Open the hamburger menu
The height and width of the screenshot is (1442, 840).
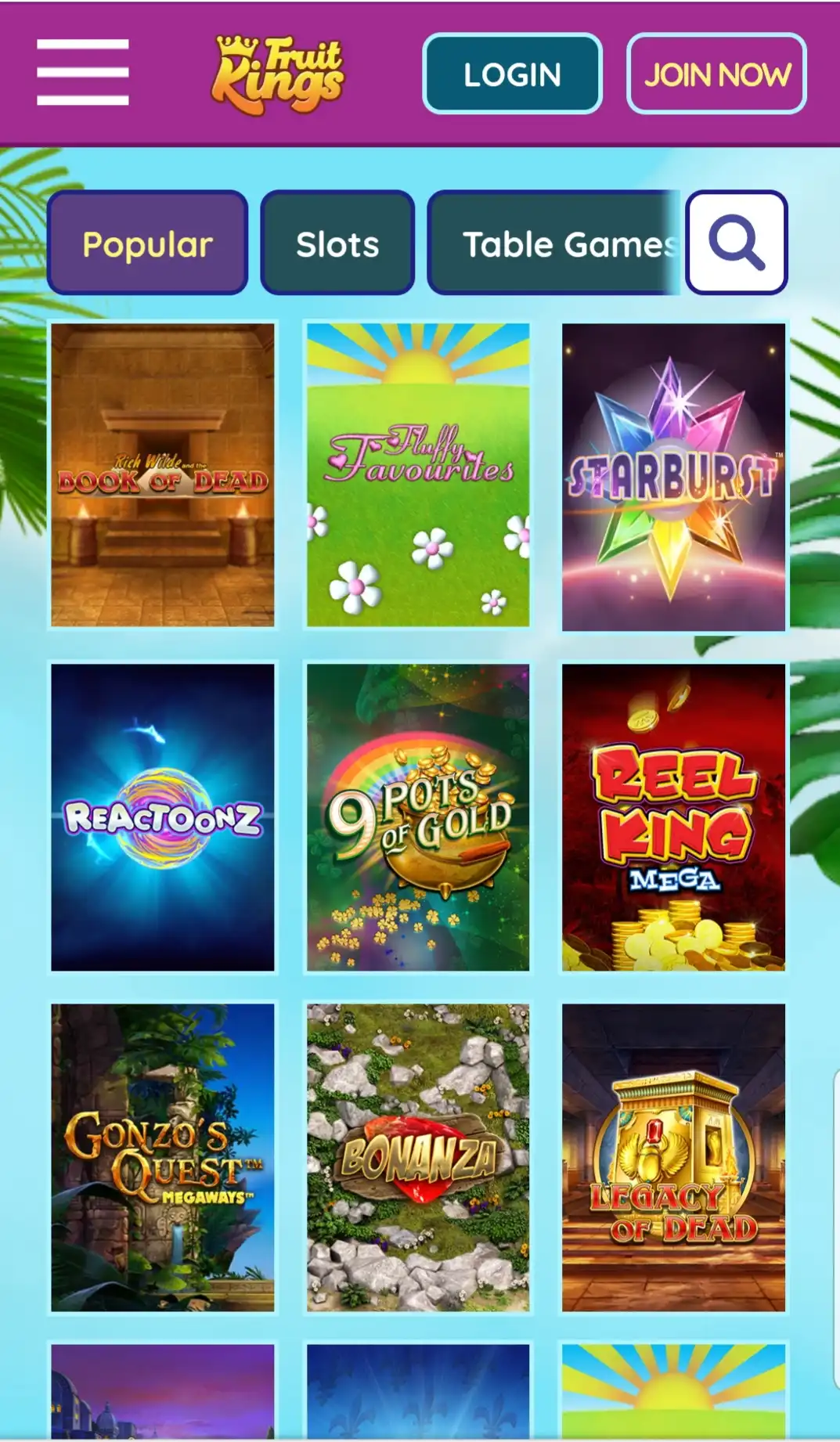click(82, 72)
